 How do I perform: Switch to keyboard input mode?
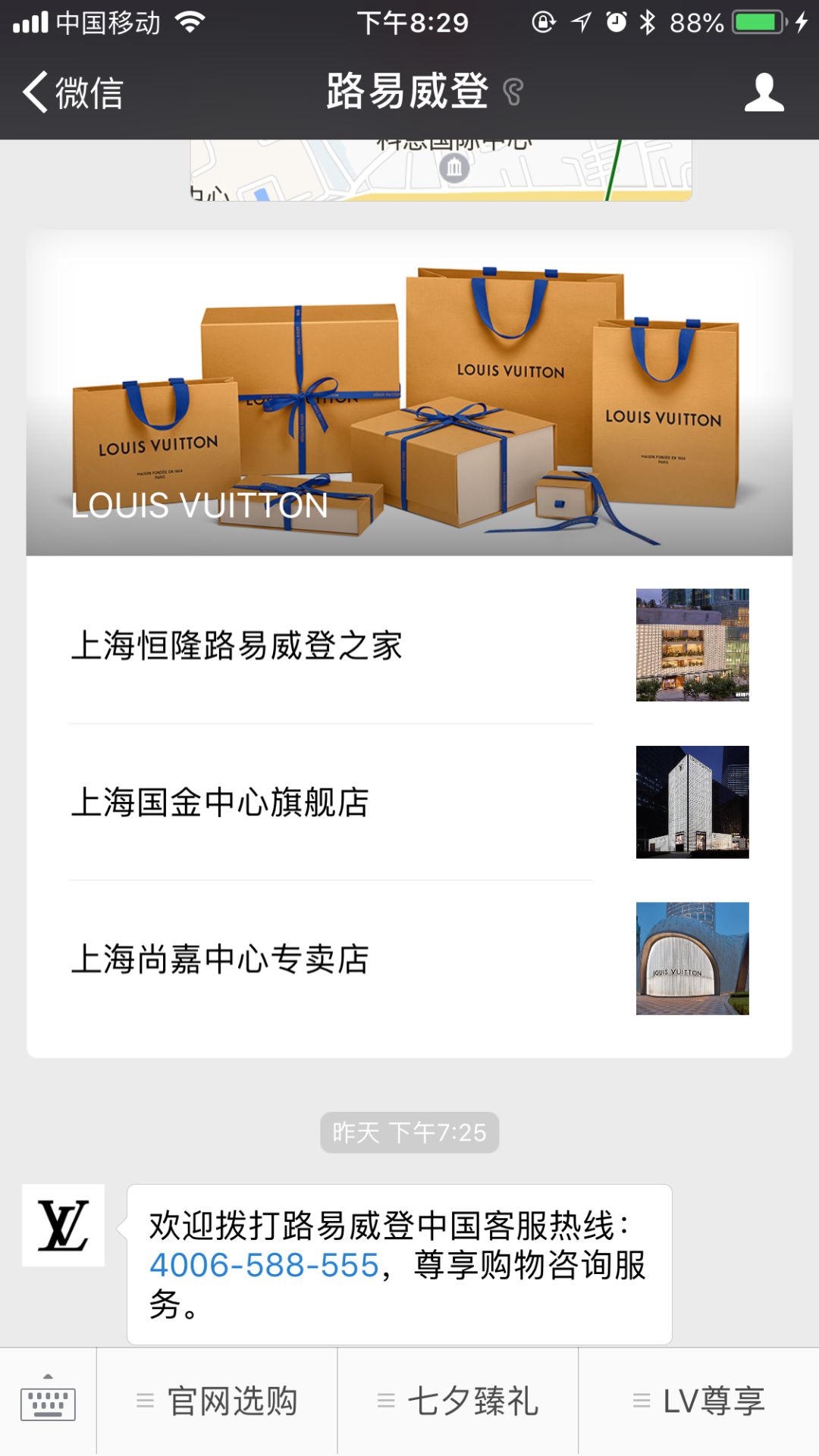pyautogui.click(x=48, y=1401)
